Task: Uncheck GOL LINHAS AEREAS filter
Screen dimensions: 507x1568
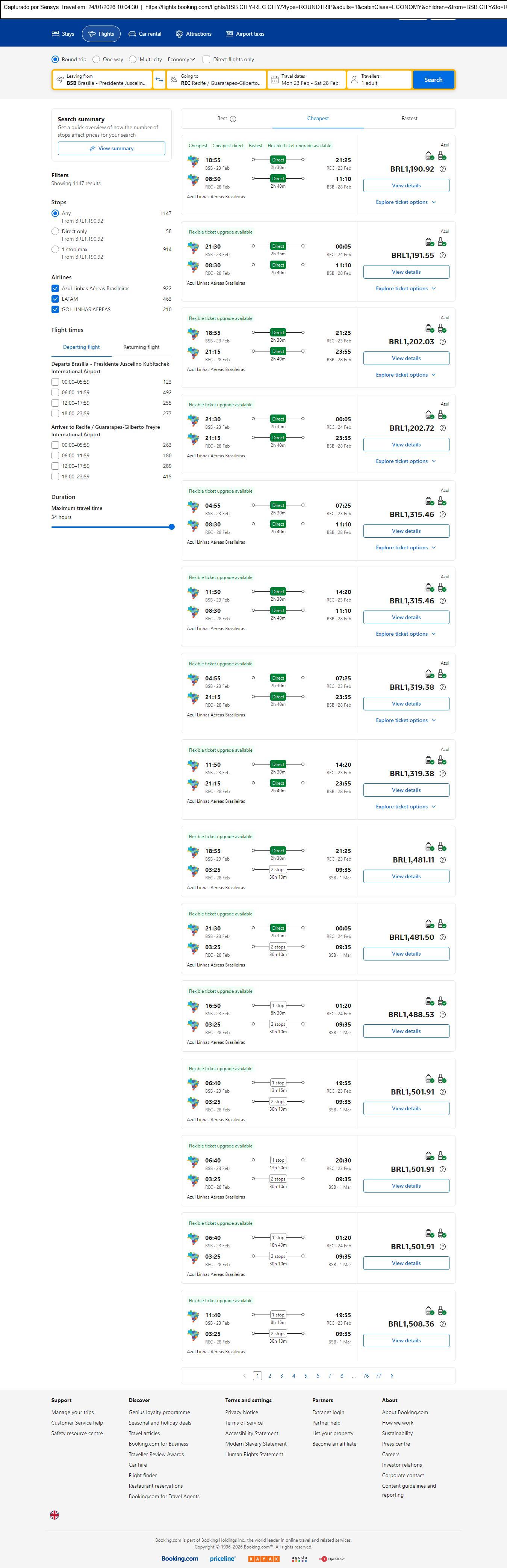Action: click(x=56, y=309)
